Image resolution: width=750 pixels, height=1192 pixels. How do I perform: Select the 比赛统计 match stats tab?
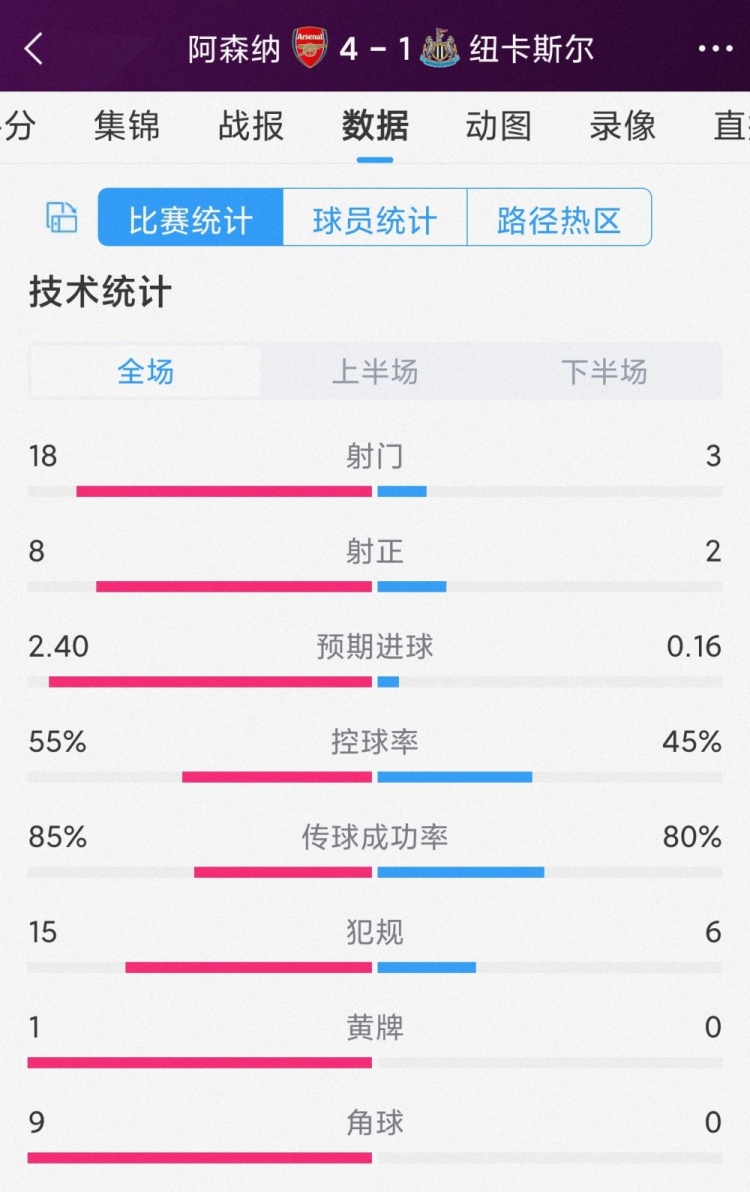[x=188, y=217]
